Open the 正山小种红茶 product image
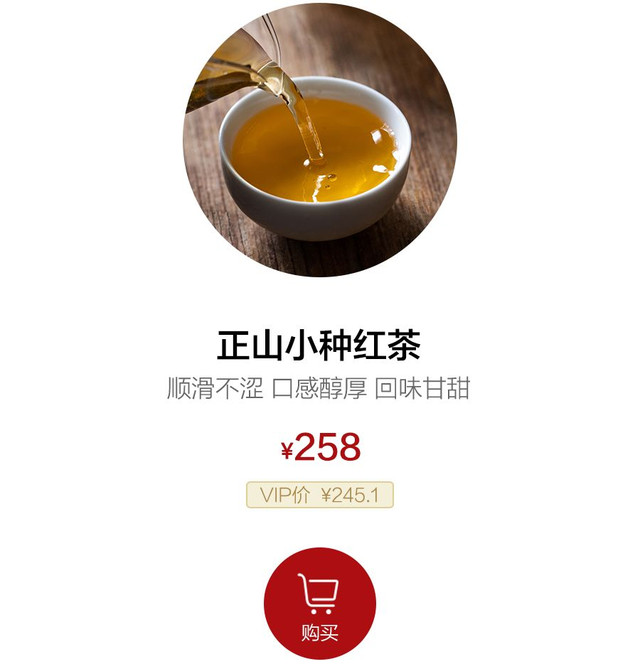The height and width of the screenshot is (664, 640). pos(320,140)
